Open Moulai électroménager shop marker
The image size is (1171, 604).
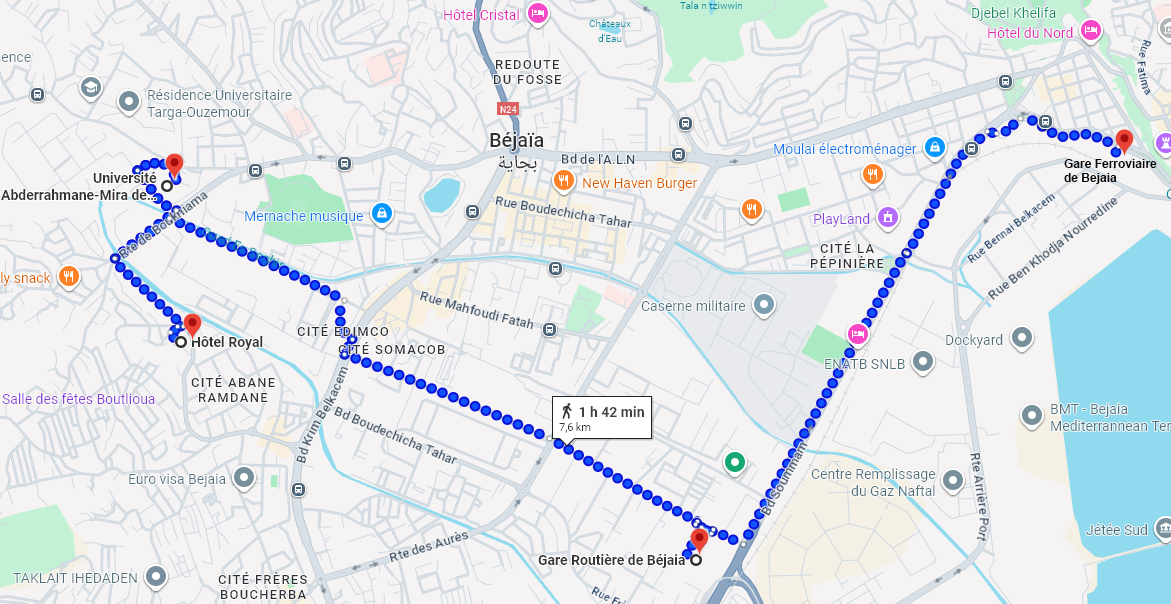coord(933,147)
